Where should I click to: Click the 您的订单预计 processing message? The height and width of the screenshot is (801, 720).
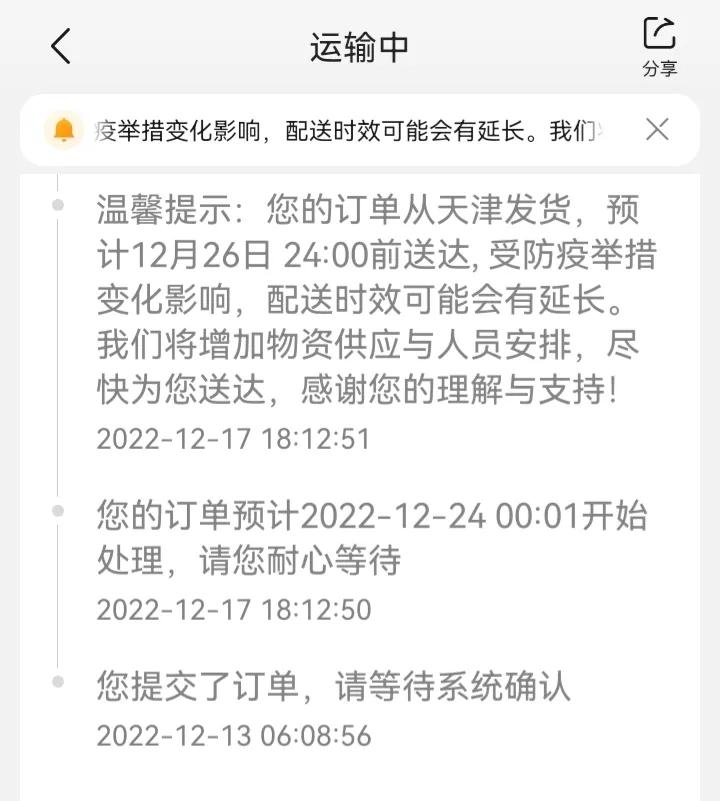click(x=370, y=535)
